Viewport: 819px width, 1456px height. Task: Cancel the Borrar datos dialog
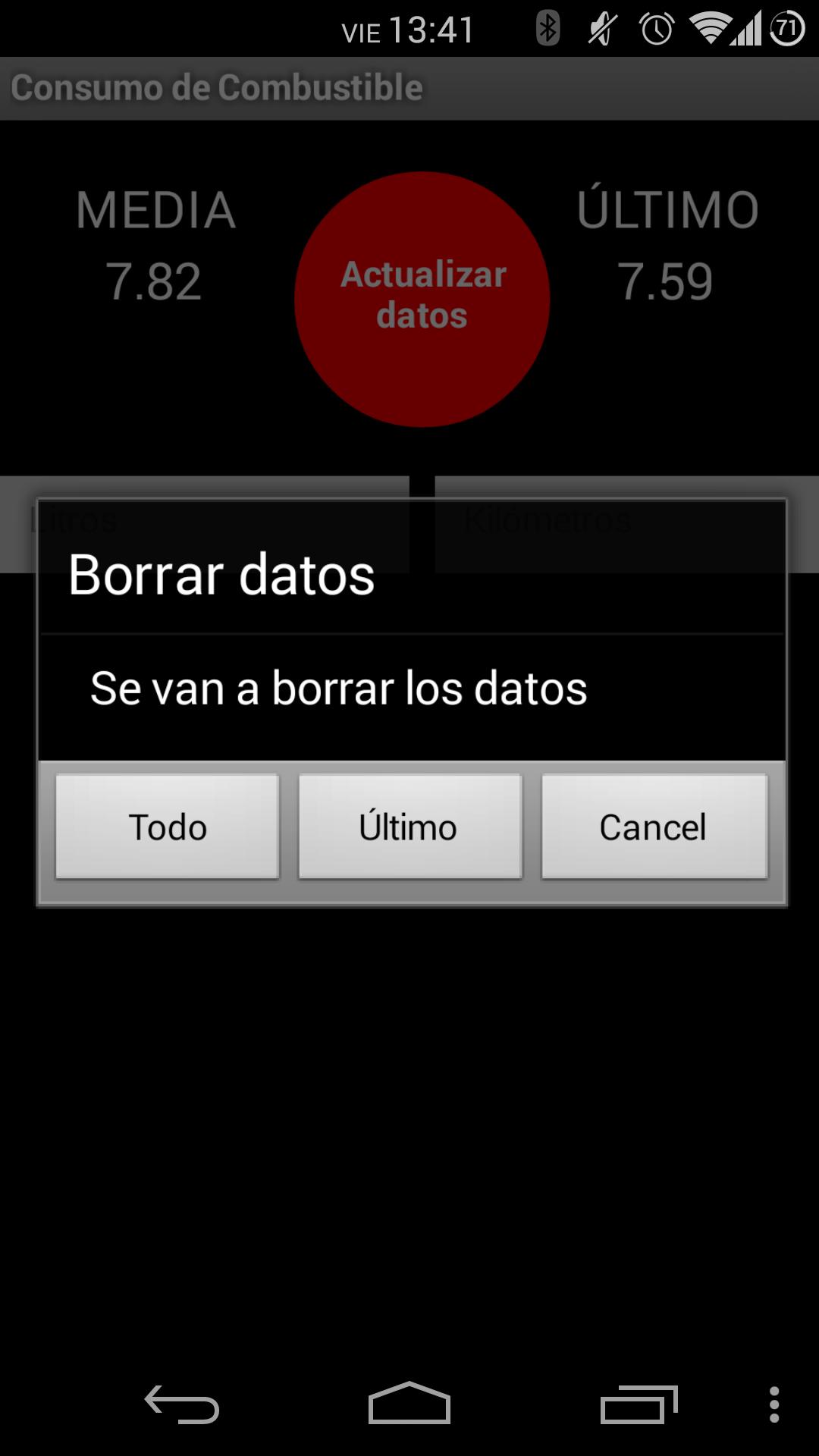pyautogui.click(x=654, y=827)
